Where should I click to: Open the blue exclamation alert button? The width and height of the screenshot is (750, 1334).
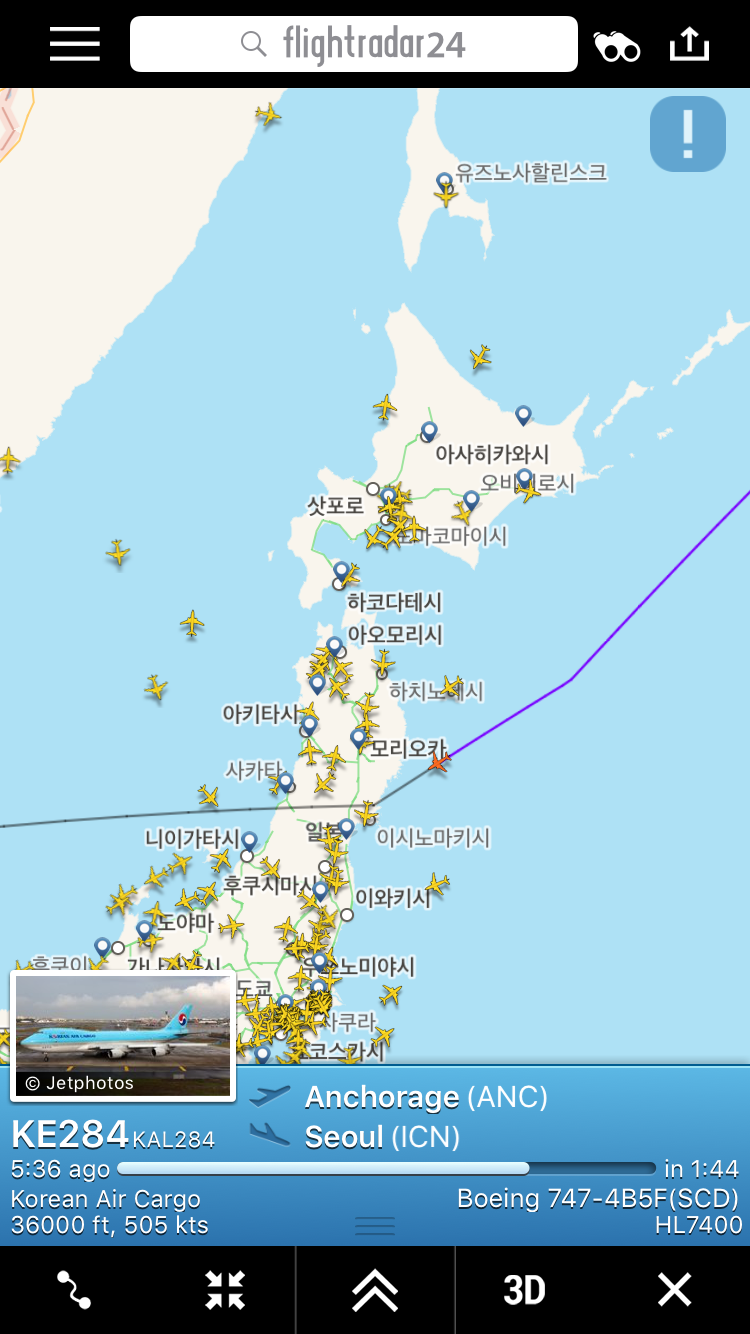(x=688, y=134)
